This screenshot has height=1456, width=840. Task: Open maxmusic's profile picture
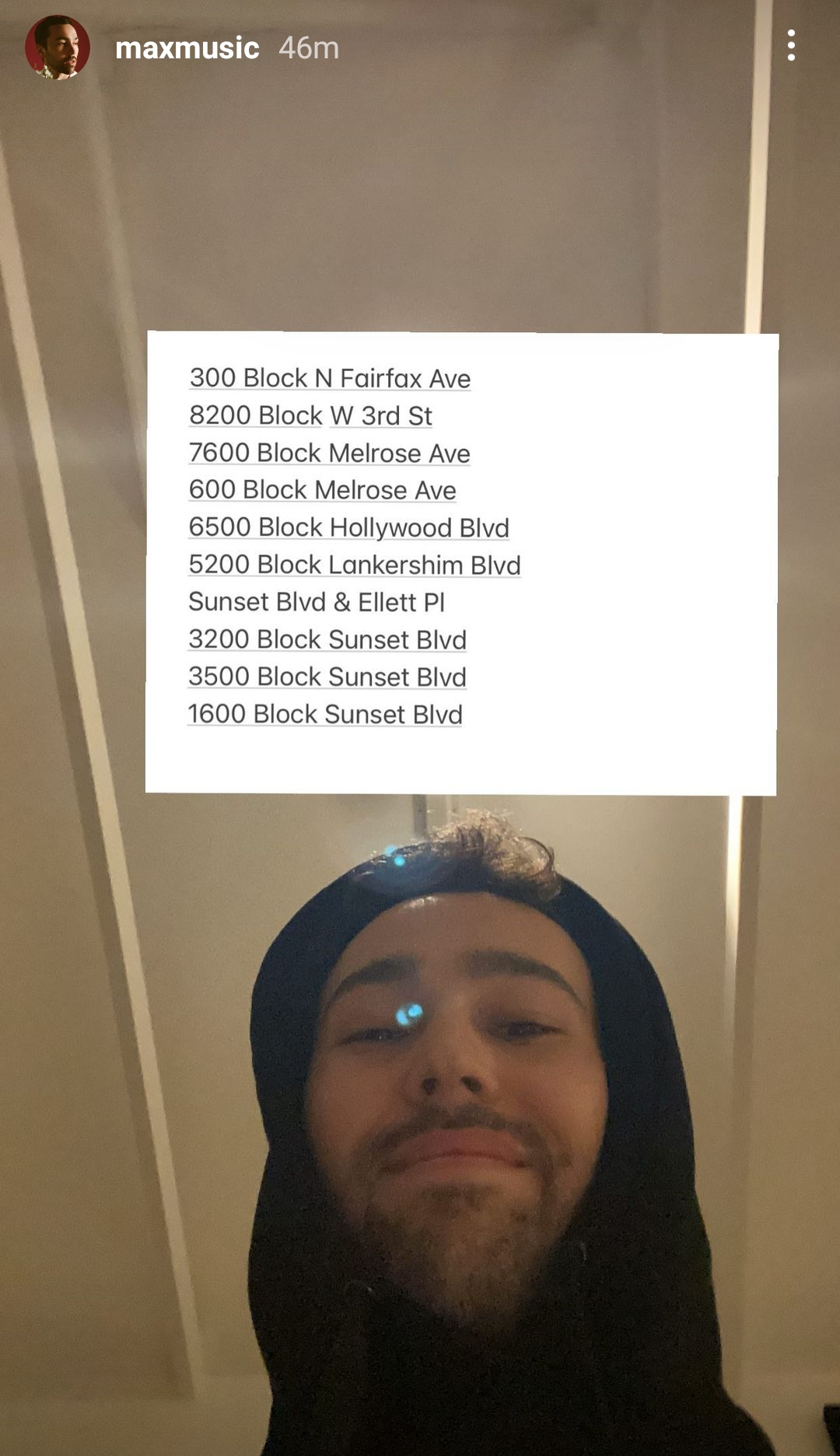tap(58, 48)
